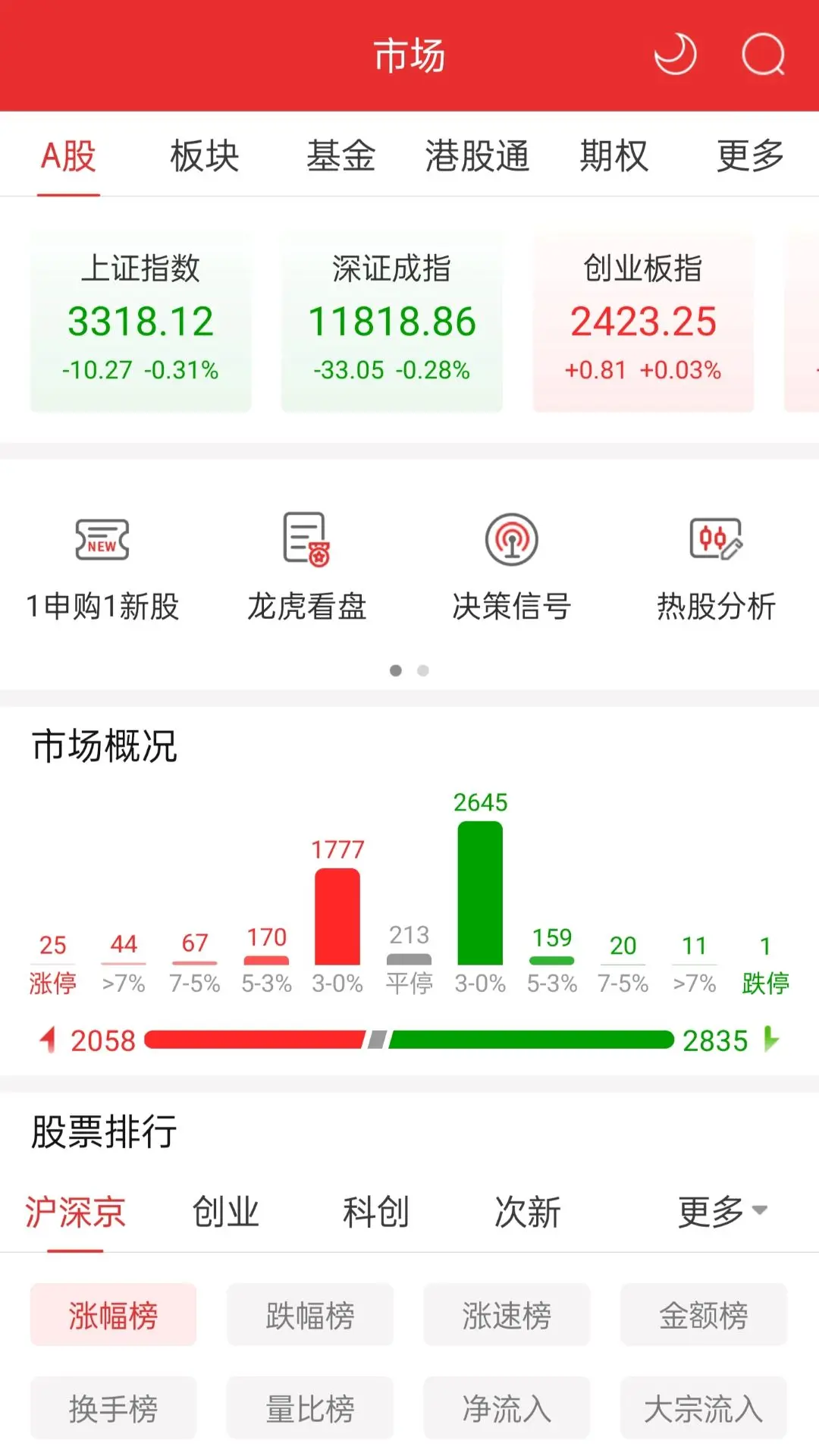View the 上证指数 index card
This screenshot has width=819, height=1456.
(x=140, y=318)
